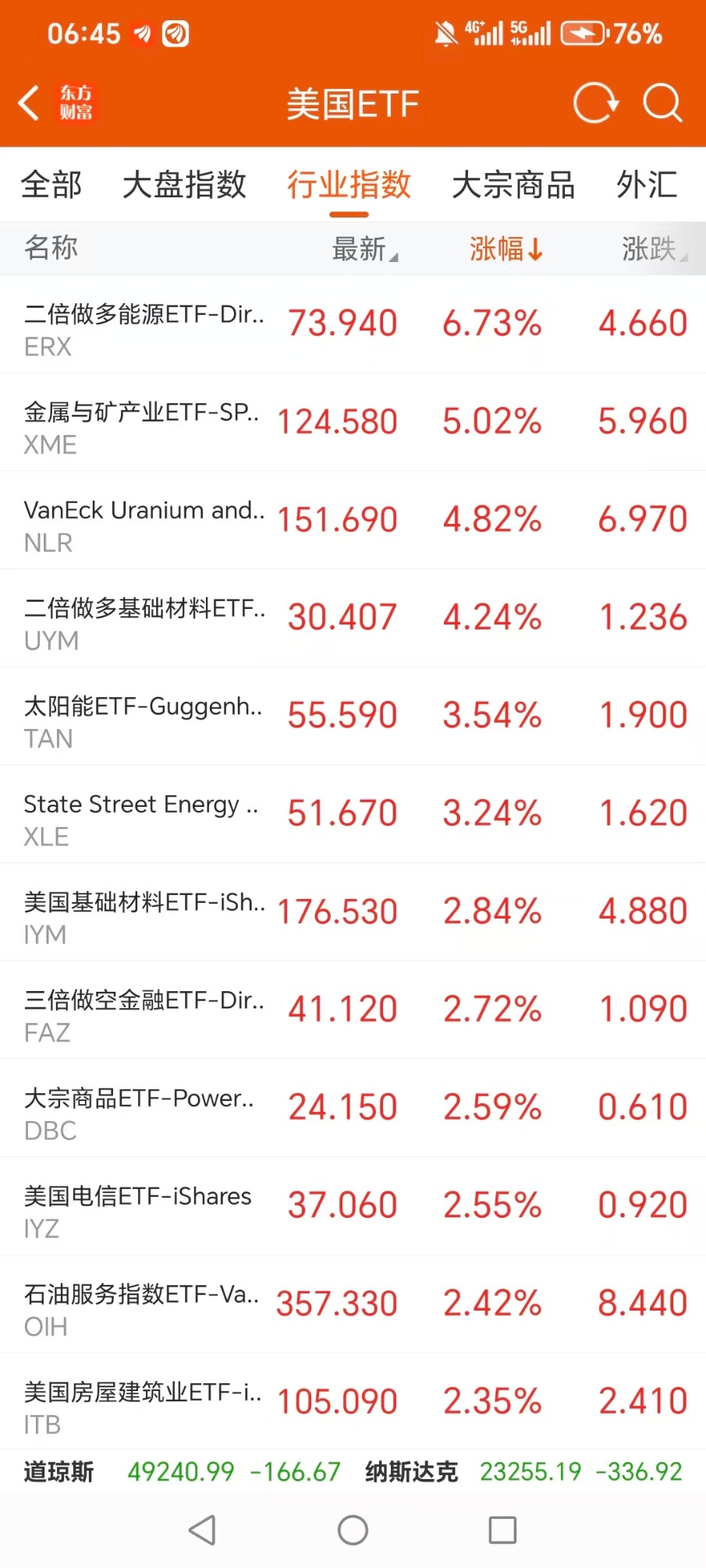706x1568 pixels.
Task: View details for XME metals ETF
Action: [353, 422]
